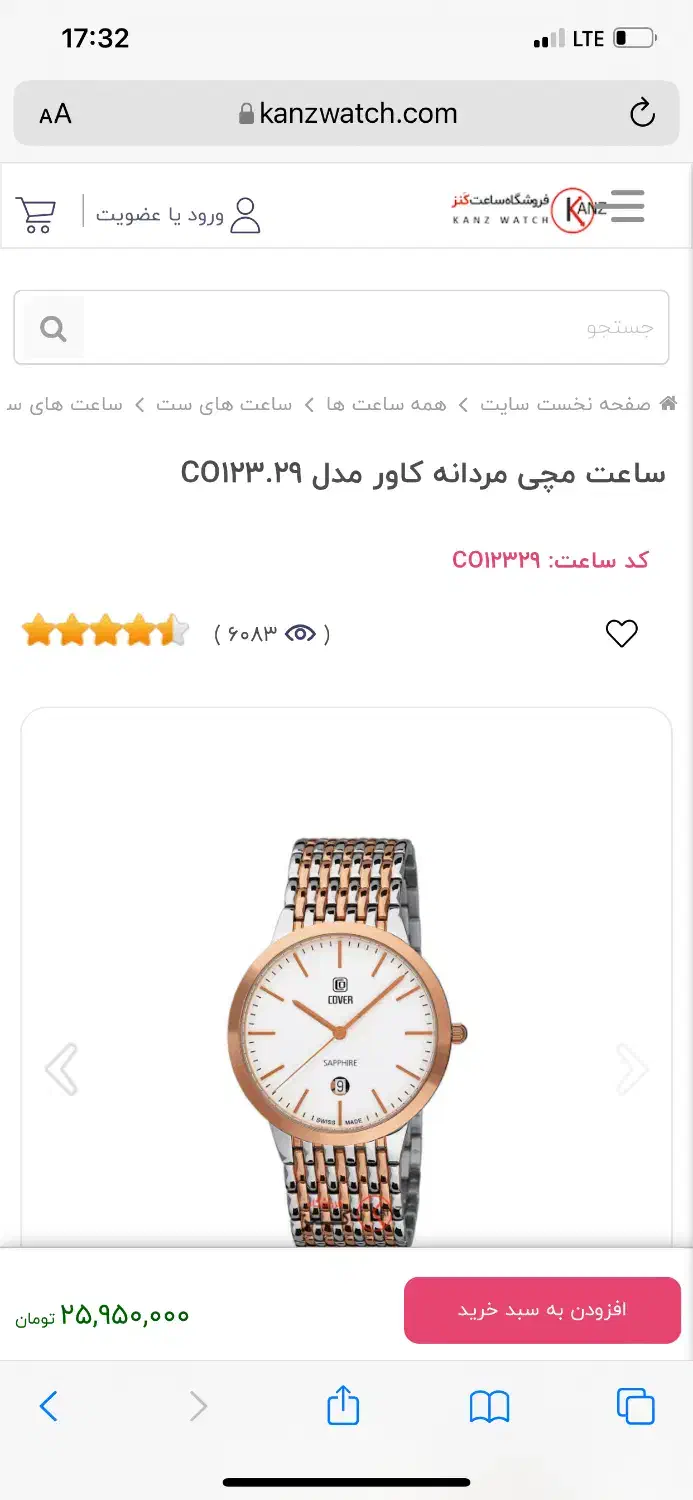Image resolution: width=693 pixels, height=1500 pixels.
Task: Tap the search magnifier button
Action: pyautogui.click(x=53, y=328)
